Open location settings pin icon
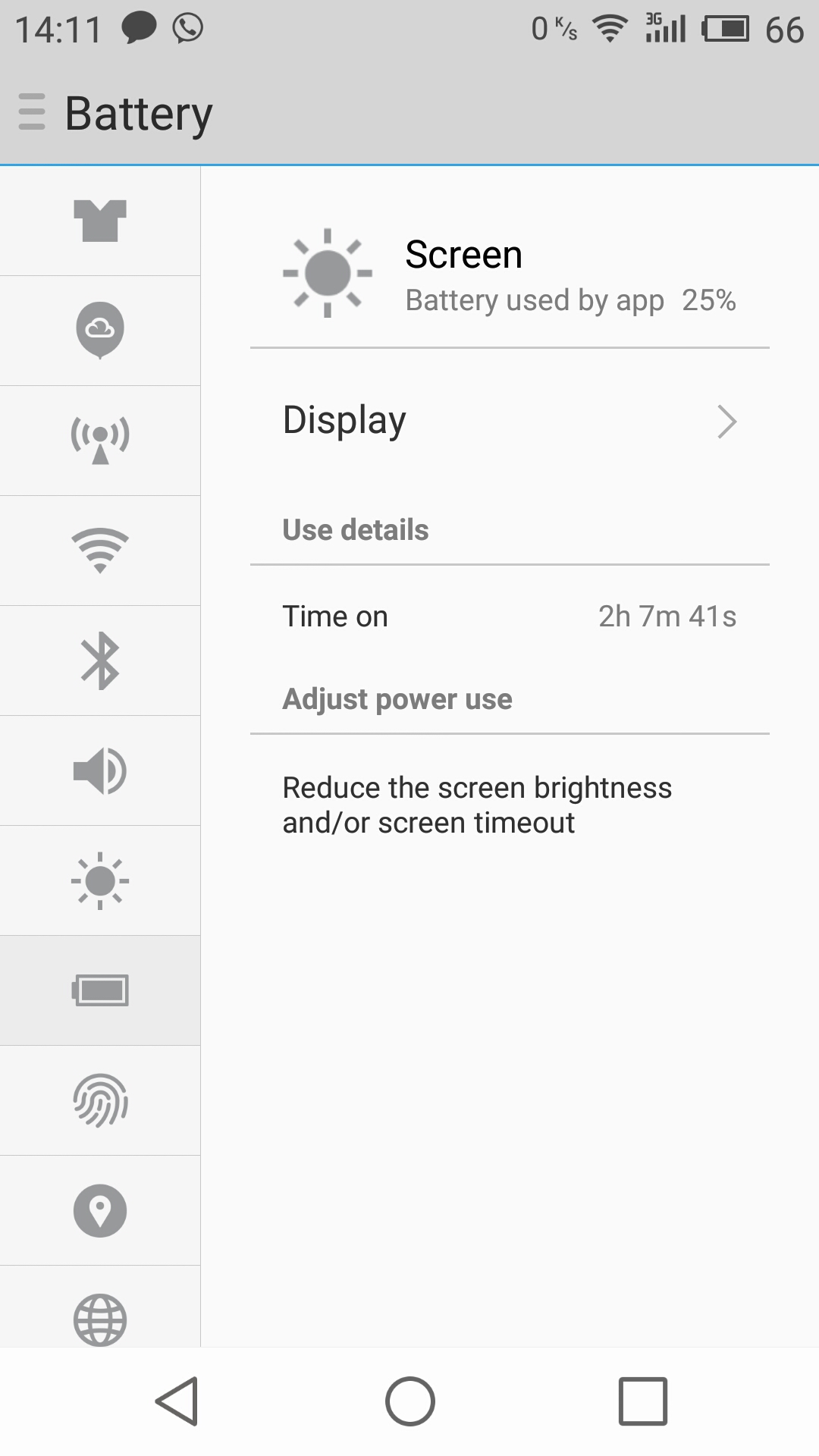 [100, 1210]
